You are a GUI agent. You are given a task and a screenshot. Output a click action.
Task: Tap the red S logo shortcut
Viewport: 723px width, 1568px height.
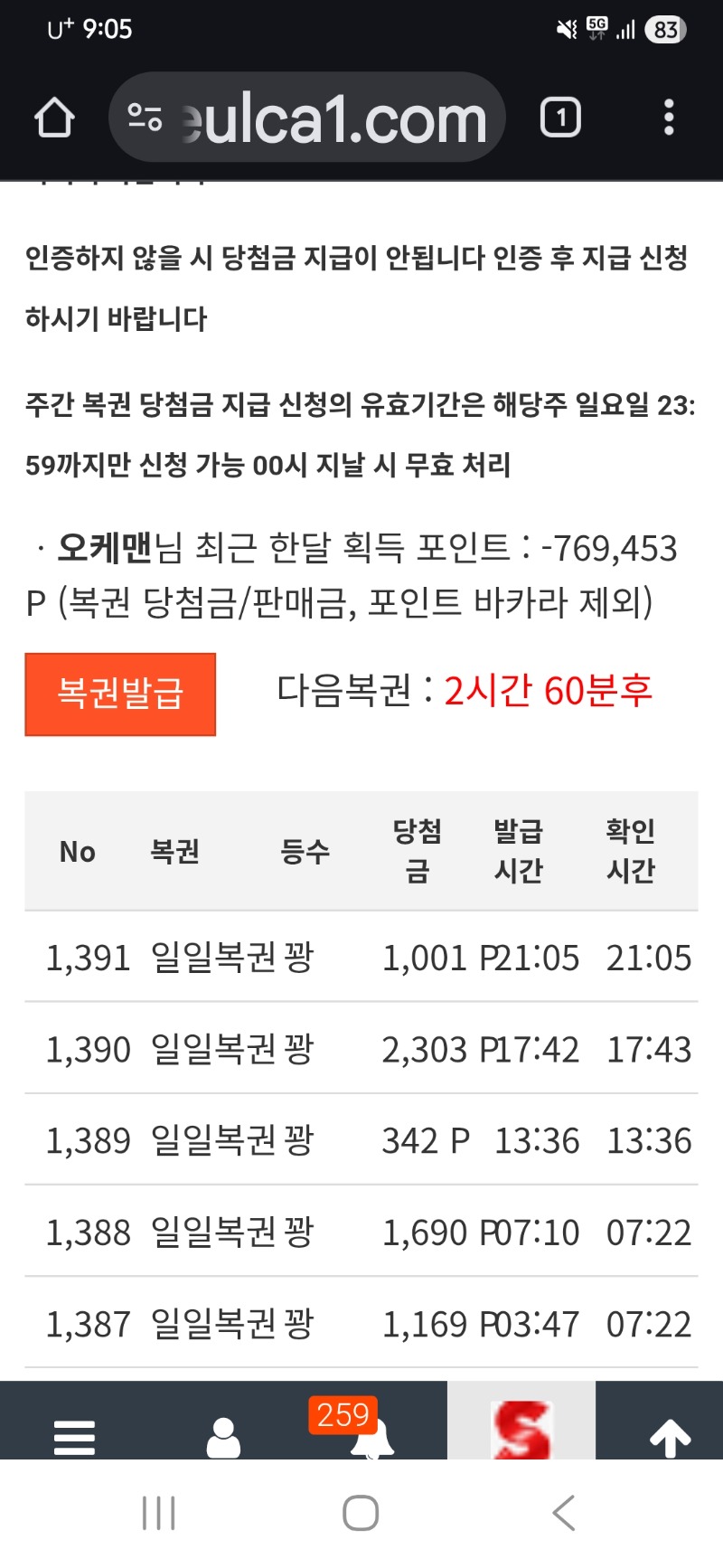521,1429
